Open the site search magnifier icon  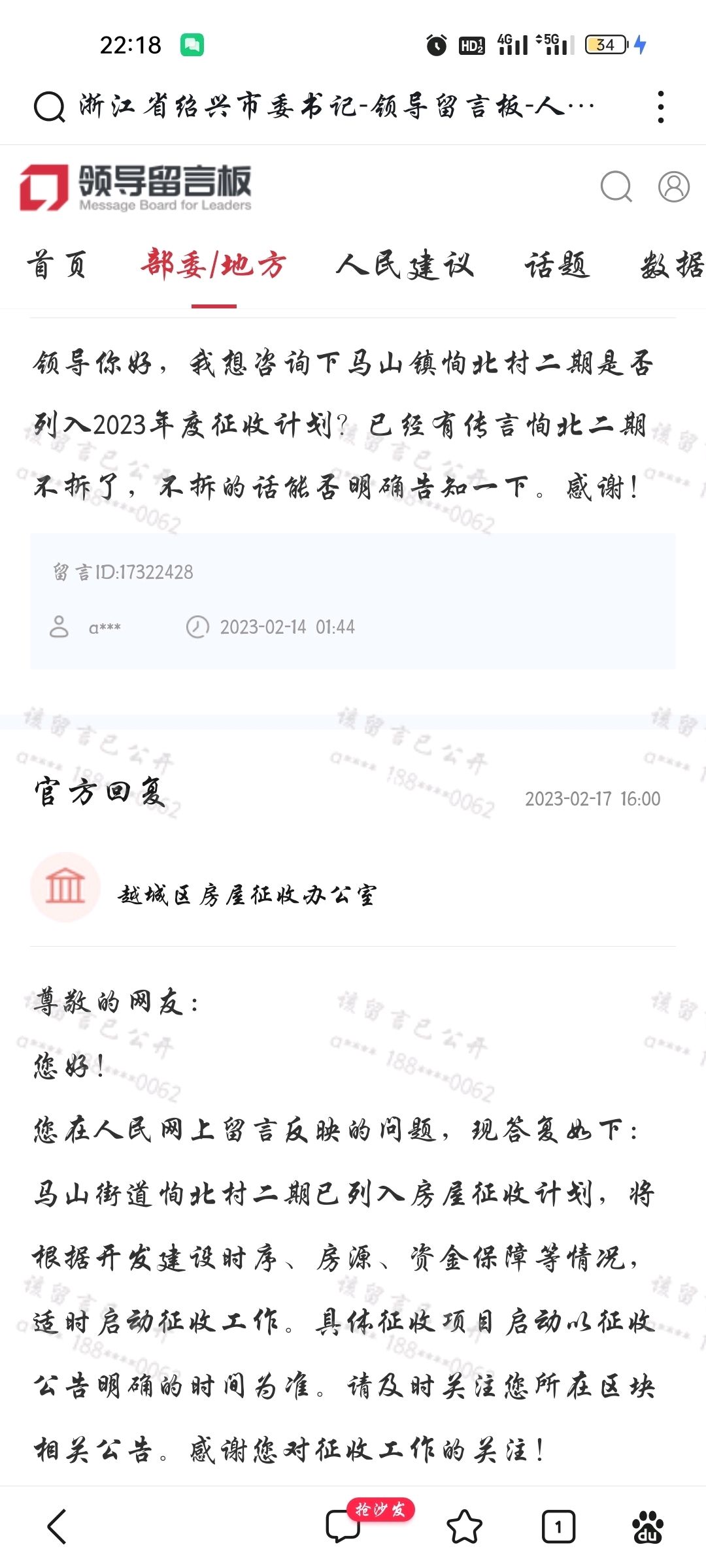[x=616, y=187]
